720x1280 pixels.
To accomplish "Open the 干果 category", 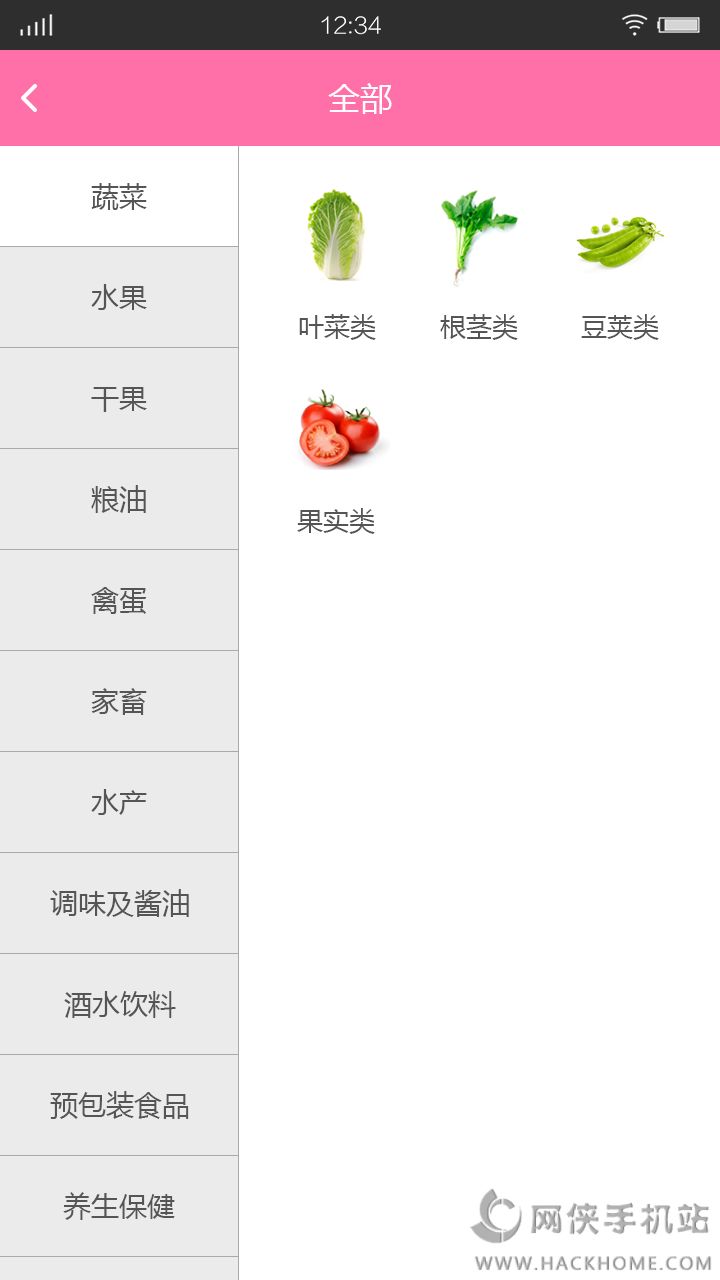I will 119,398.
